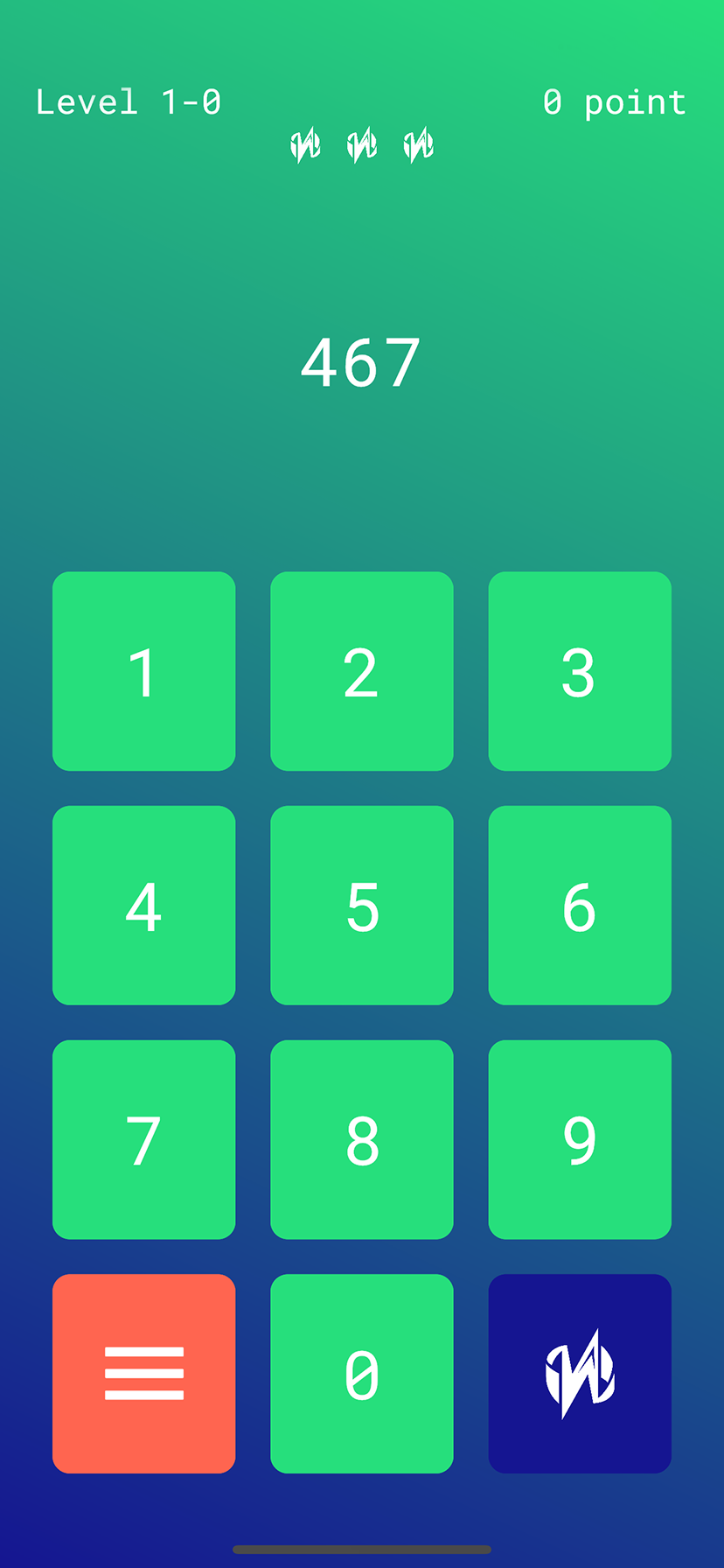Image resolution: width=724 pixels, height=1568 pixels.
Task: Tap the number 7 key
Action: pyautogui.click(x=143, y=1139)
